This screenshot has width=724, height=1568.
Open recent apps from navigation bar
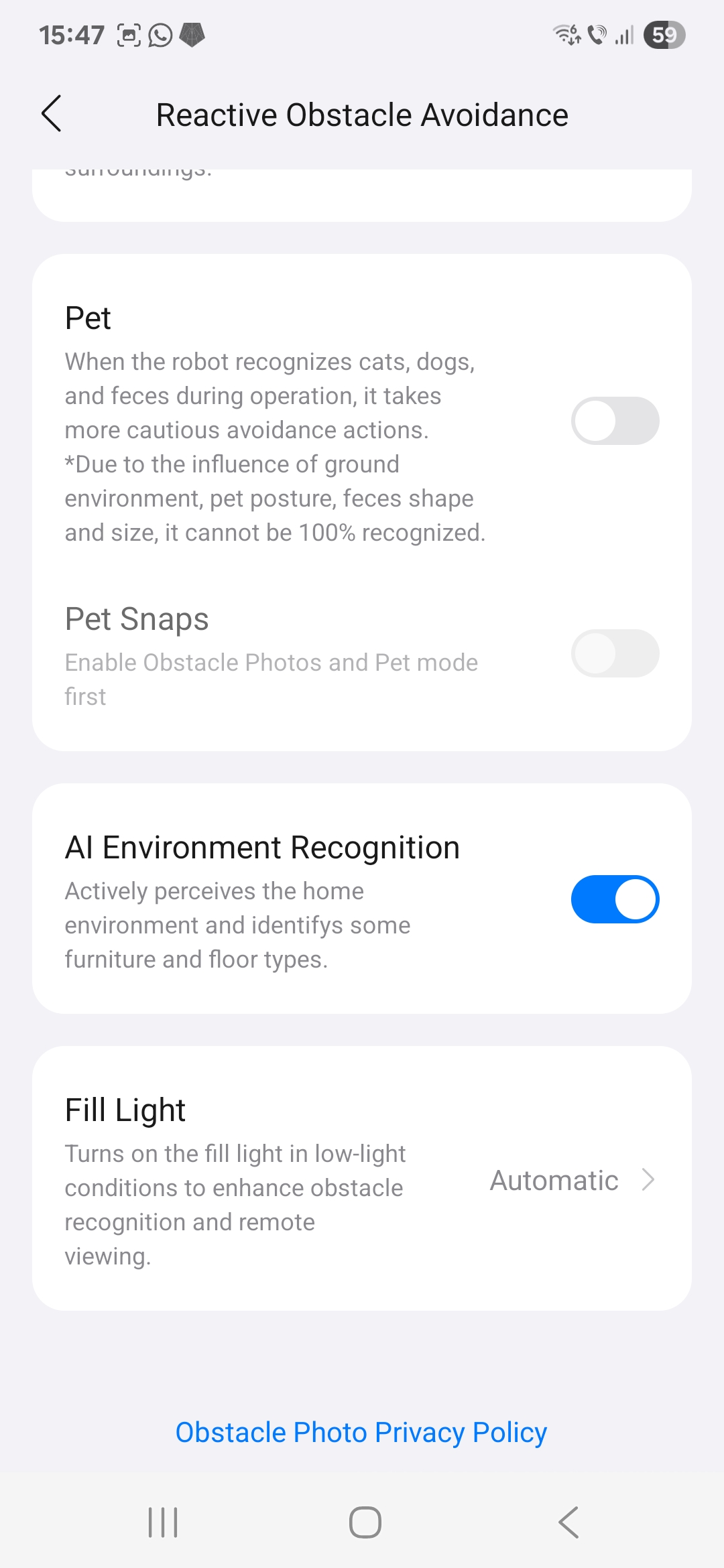(163, 1522)
